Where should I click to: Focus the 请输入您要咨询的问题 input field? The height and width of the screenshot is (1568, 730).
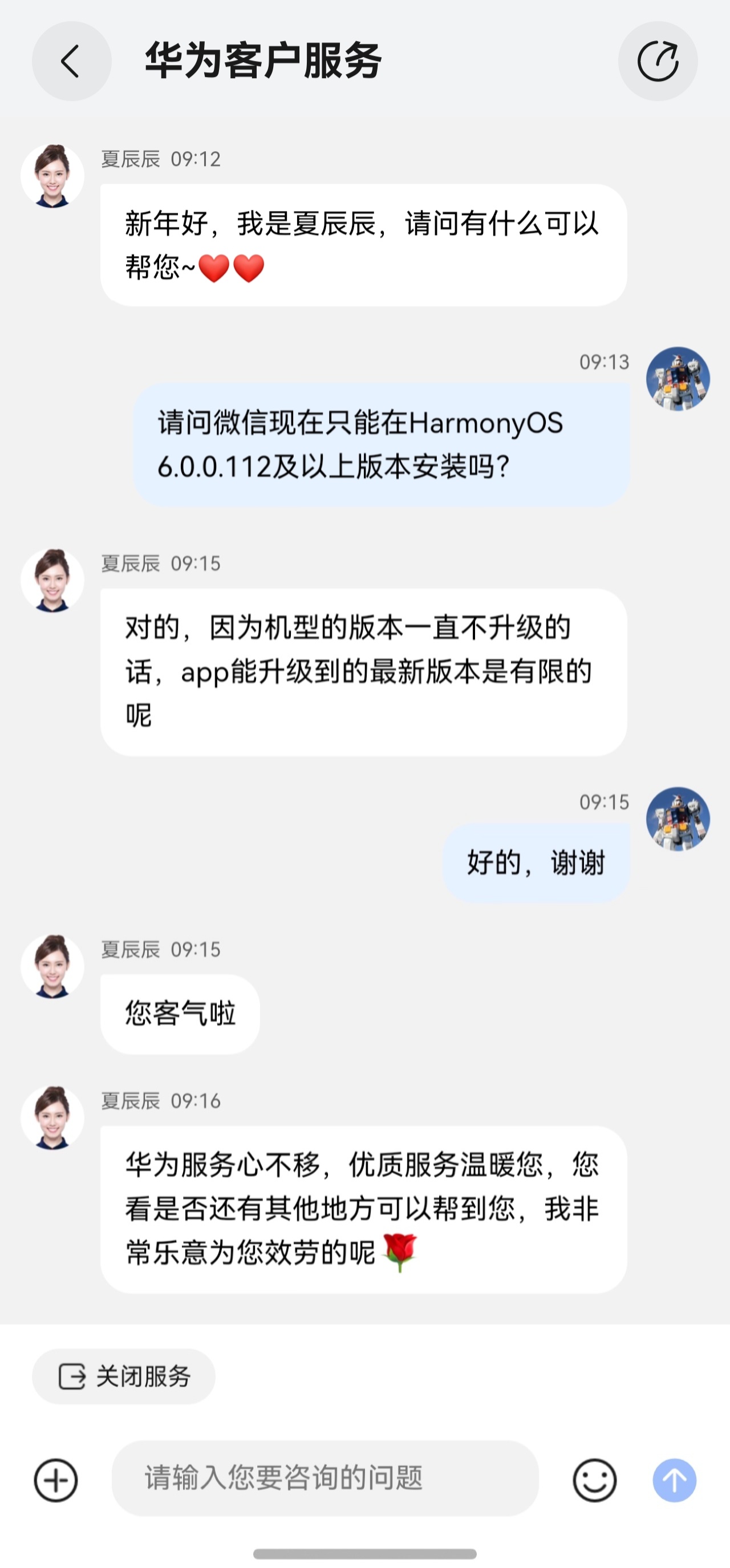click(325, 1478)
